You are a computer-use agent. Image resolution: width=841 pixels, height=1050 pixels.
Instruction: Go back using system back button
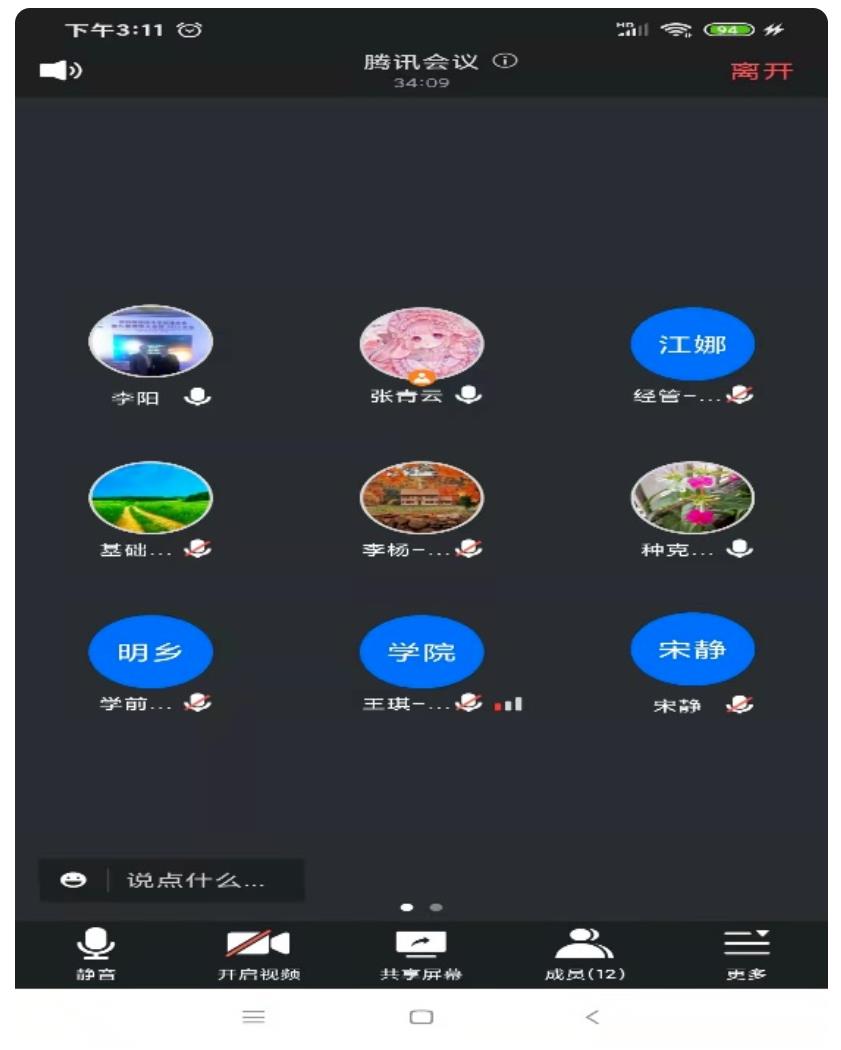pyautogui.click(x=592, y=1017)
